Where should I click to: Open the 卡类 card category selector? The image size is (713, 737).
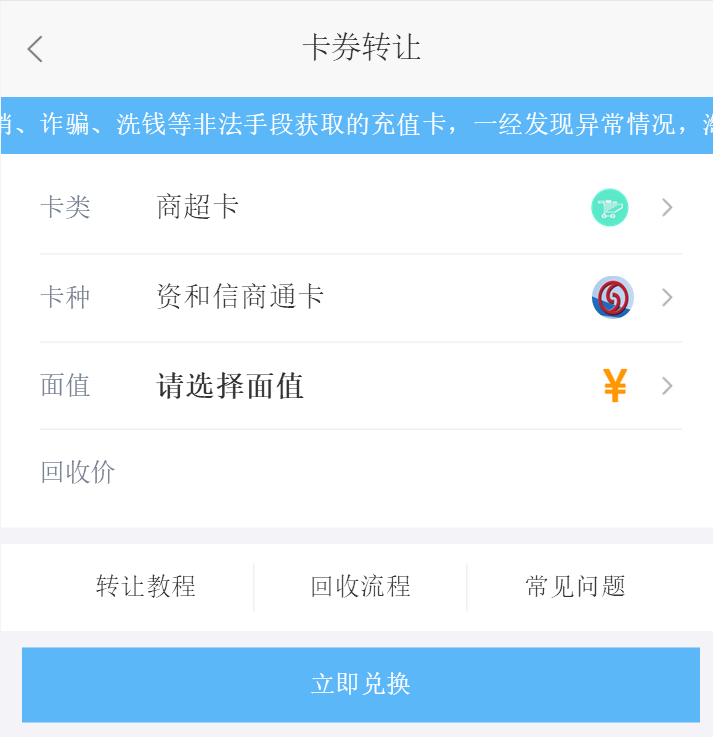tap(360, 208)
